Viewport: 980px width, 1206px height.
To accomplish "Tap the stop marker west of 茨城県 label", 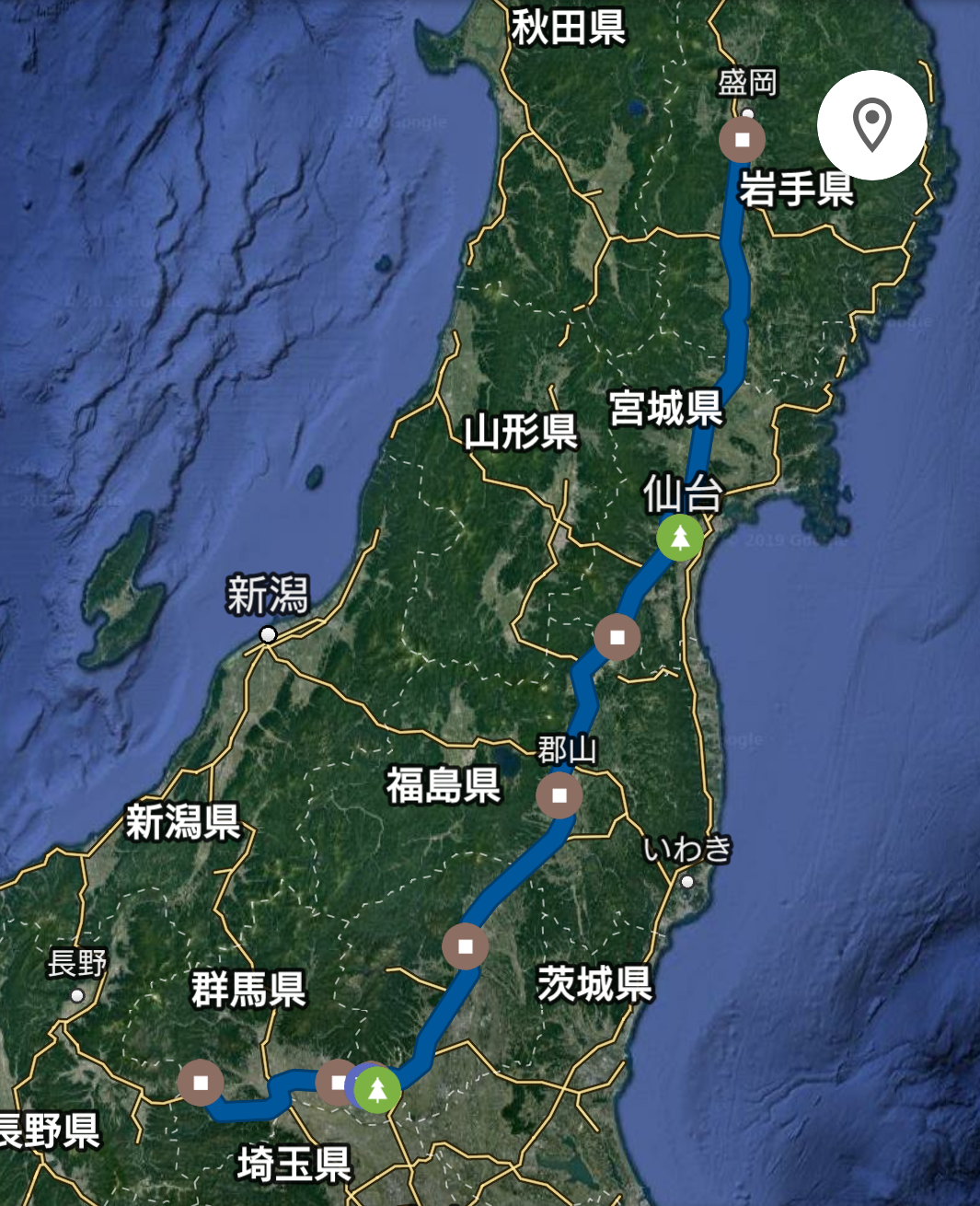I will point(466,945).
